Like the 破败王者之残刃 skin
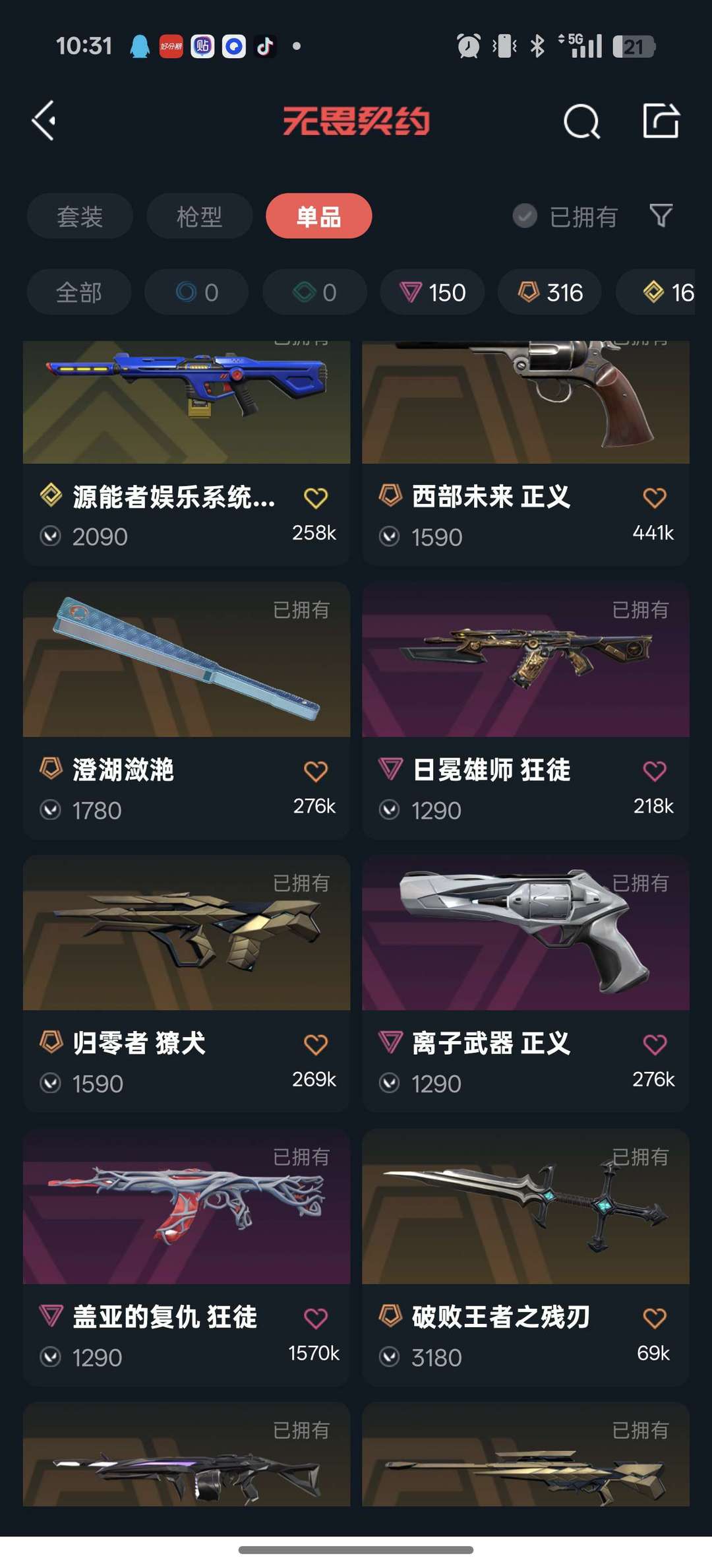The image size is (712, 1568). 655,1318
